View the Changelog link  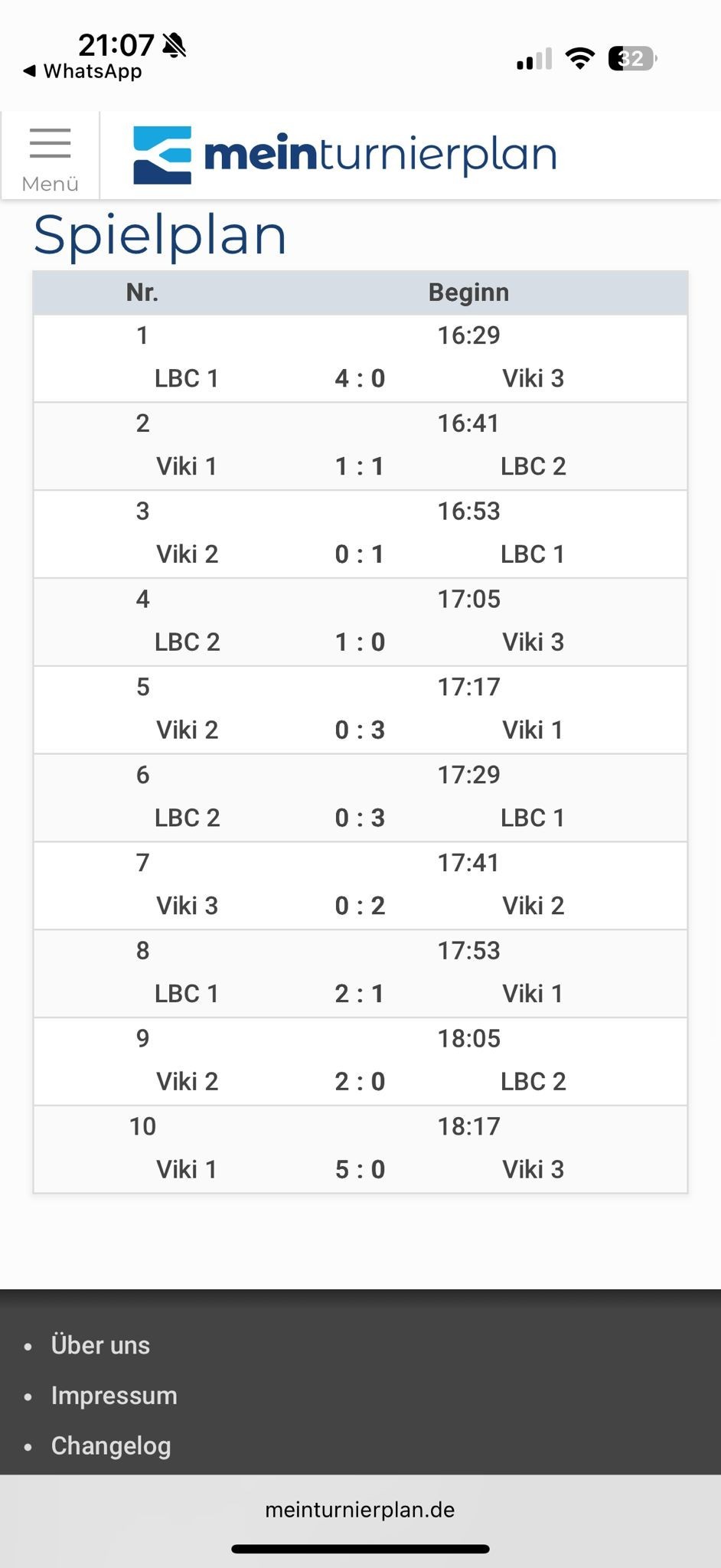[x=111, y=1446]
